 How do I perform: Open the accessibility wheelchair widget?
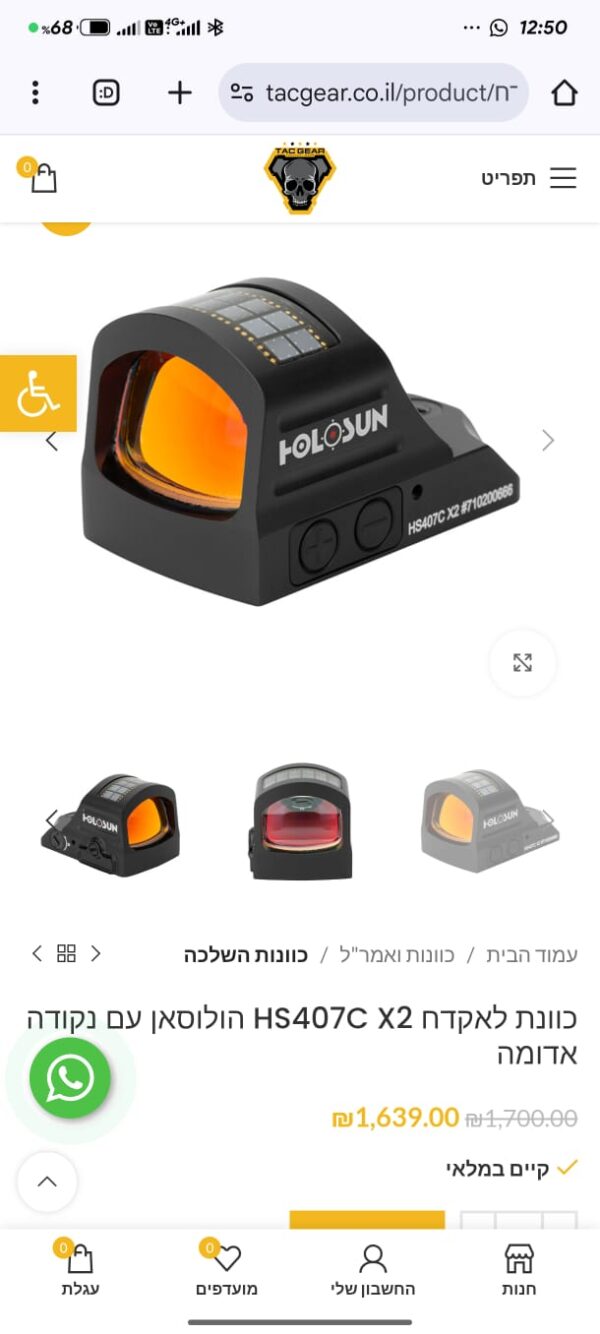pos(38,393)
